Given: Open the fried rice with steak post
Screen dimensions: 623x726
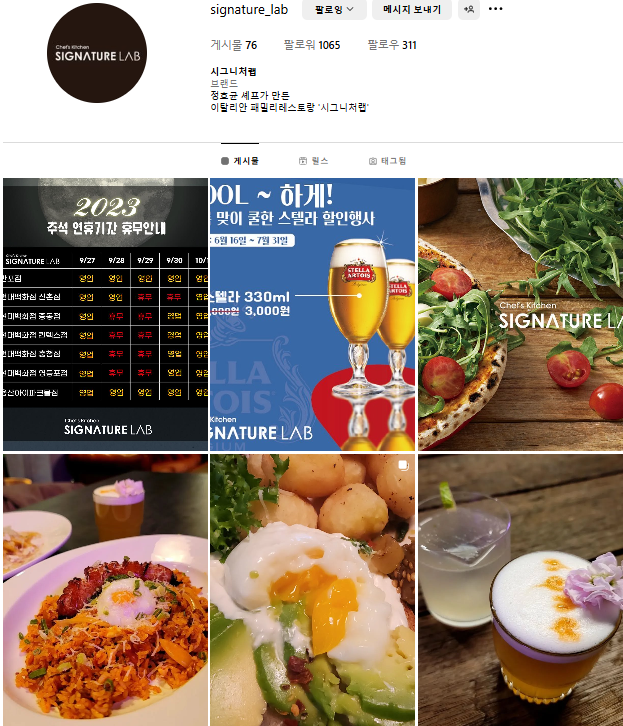Looking at the screenshot, I should point(105,590).
